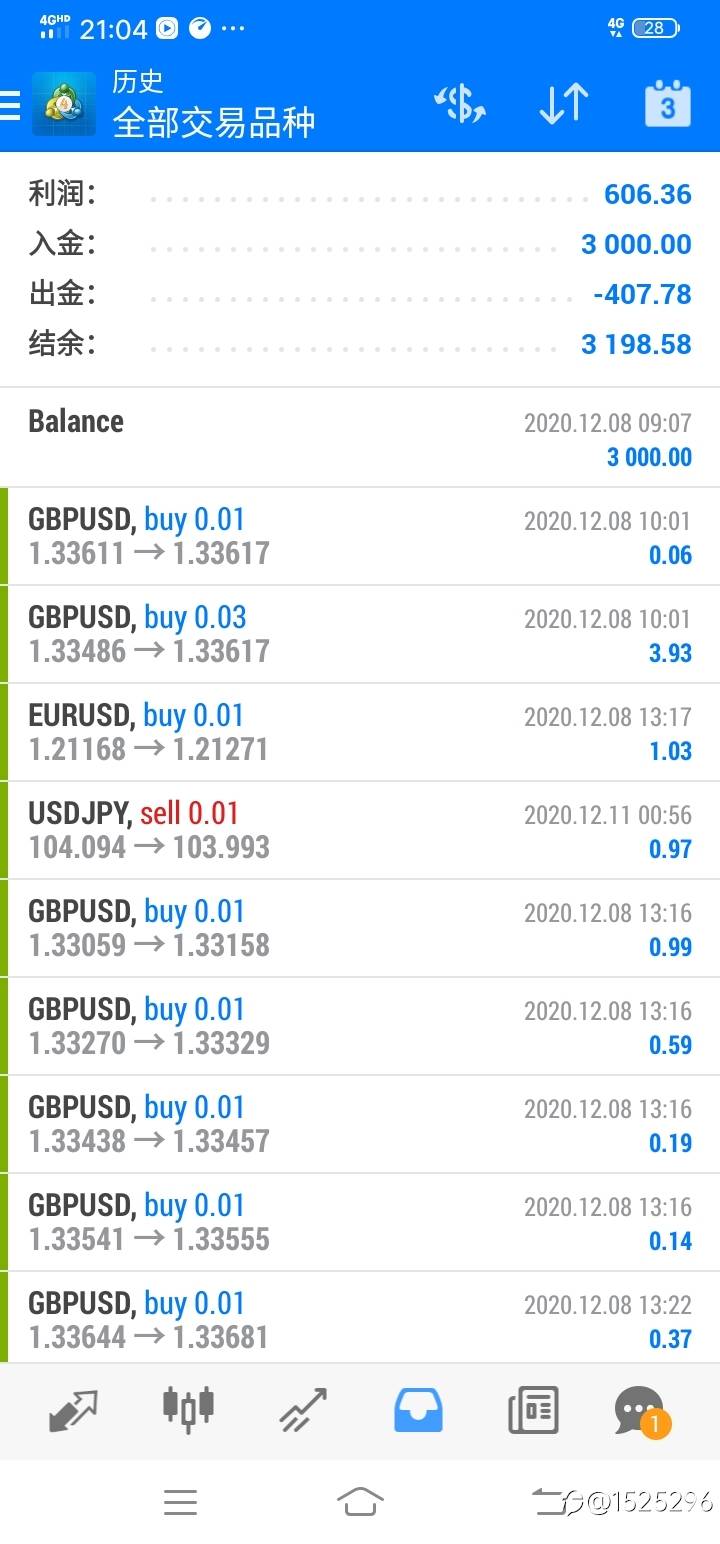Open the USDJPY sell 0.01 trade

click(x=360, y=830)
